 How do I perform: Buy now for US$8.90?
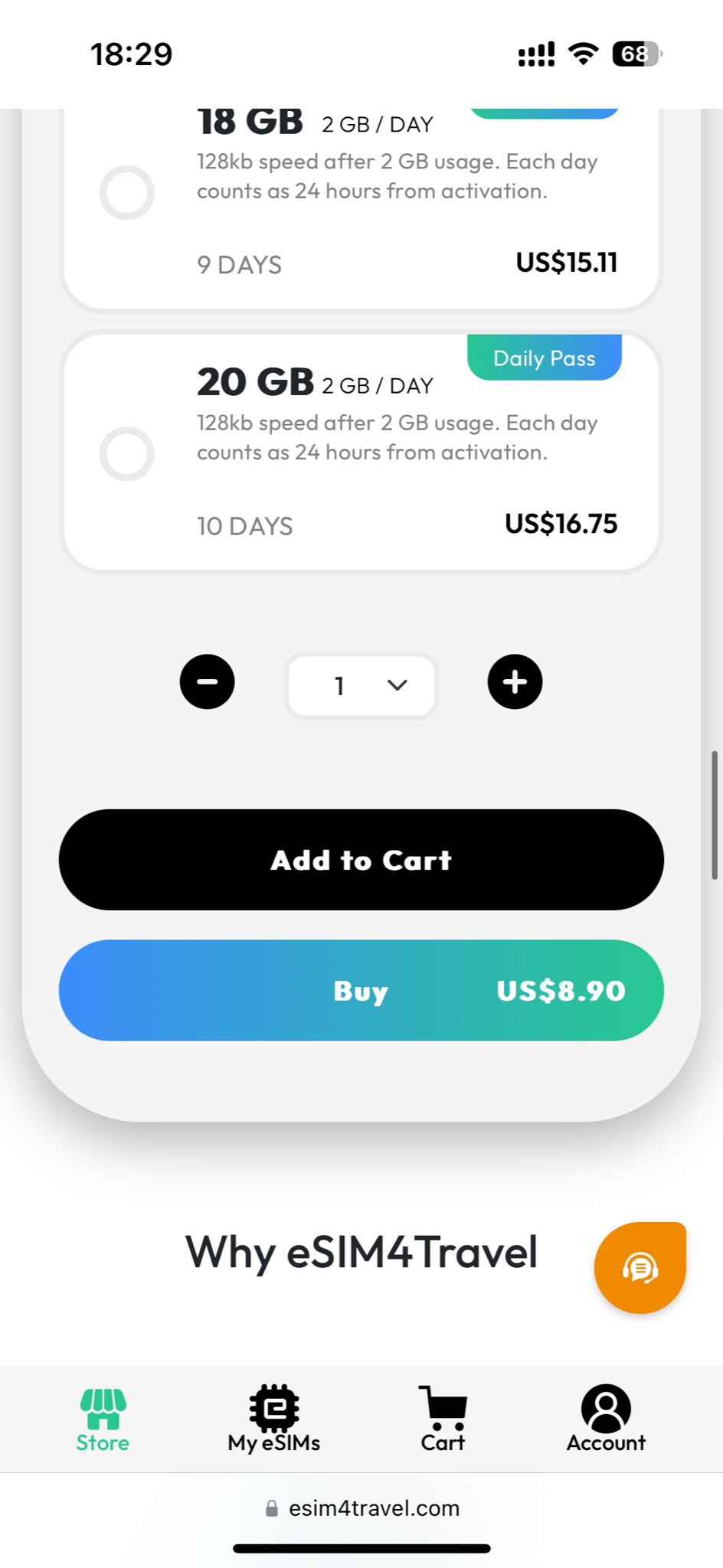click(x=361, y=990)
